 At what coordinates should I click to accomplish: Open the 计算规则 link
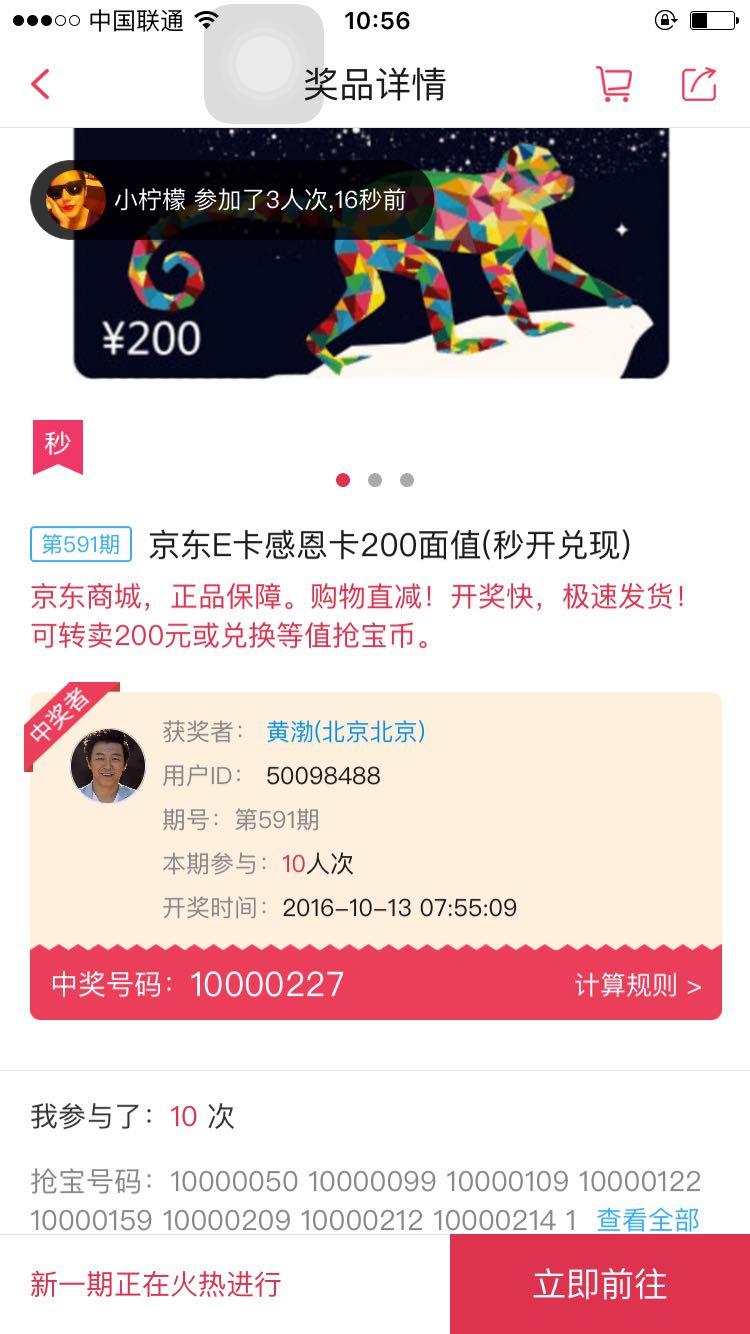(638, 985)
